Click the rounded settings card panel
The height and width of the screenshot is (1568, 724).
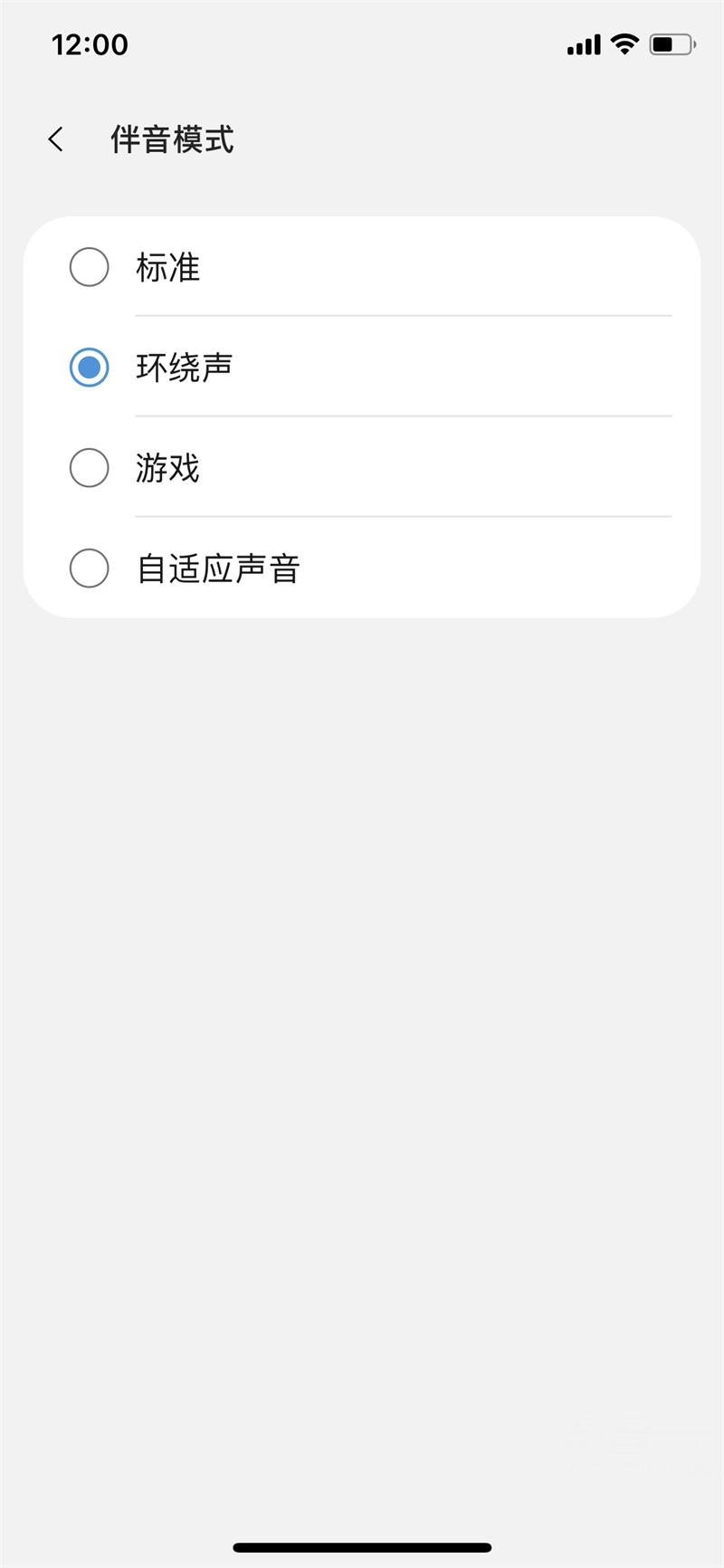(x=362, y=416)
